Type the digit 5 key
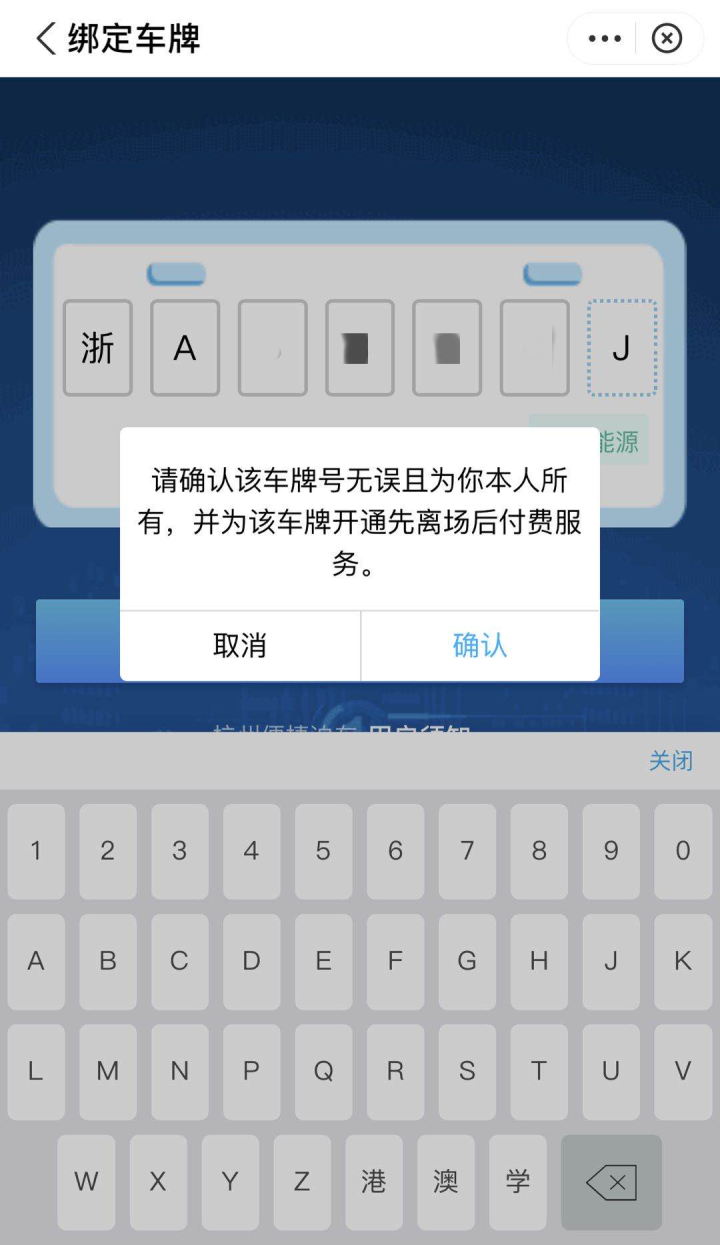 (x=323, y=851)
